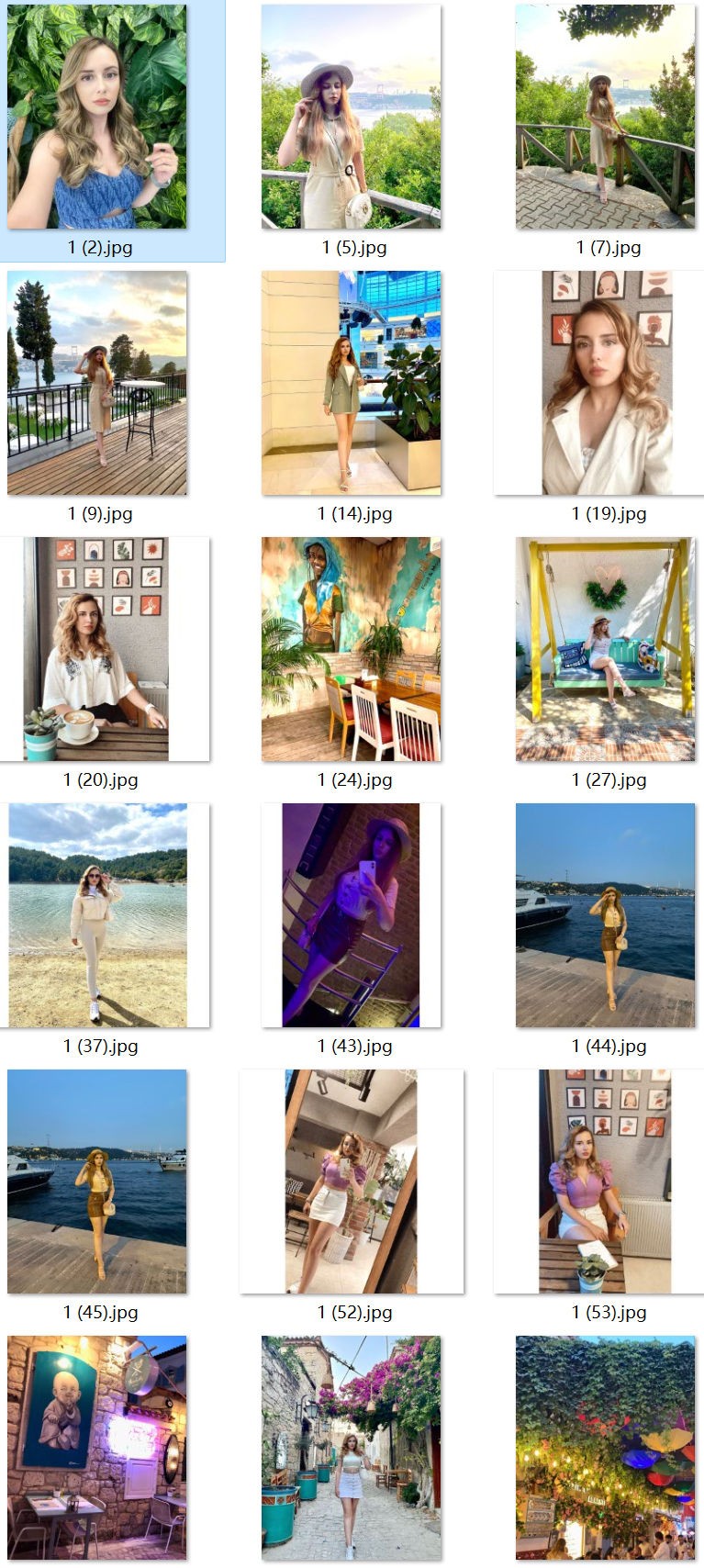Open the photo named 1 (7).jpg
The width and height of the screenshot is (704, 1568).
(605, 117)
